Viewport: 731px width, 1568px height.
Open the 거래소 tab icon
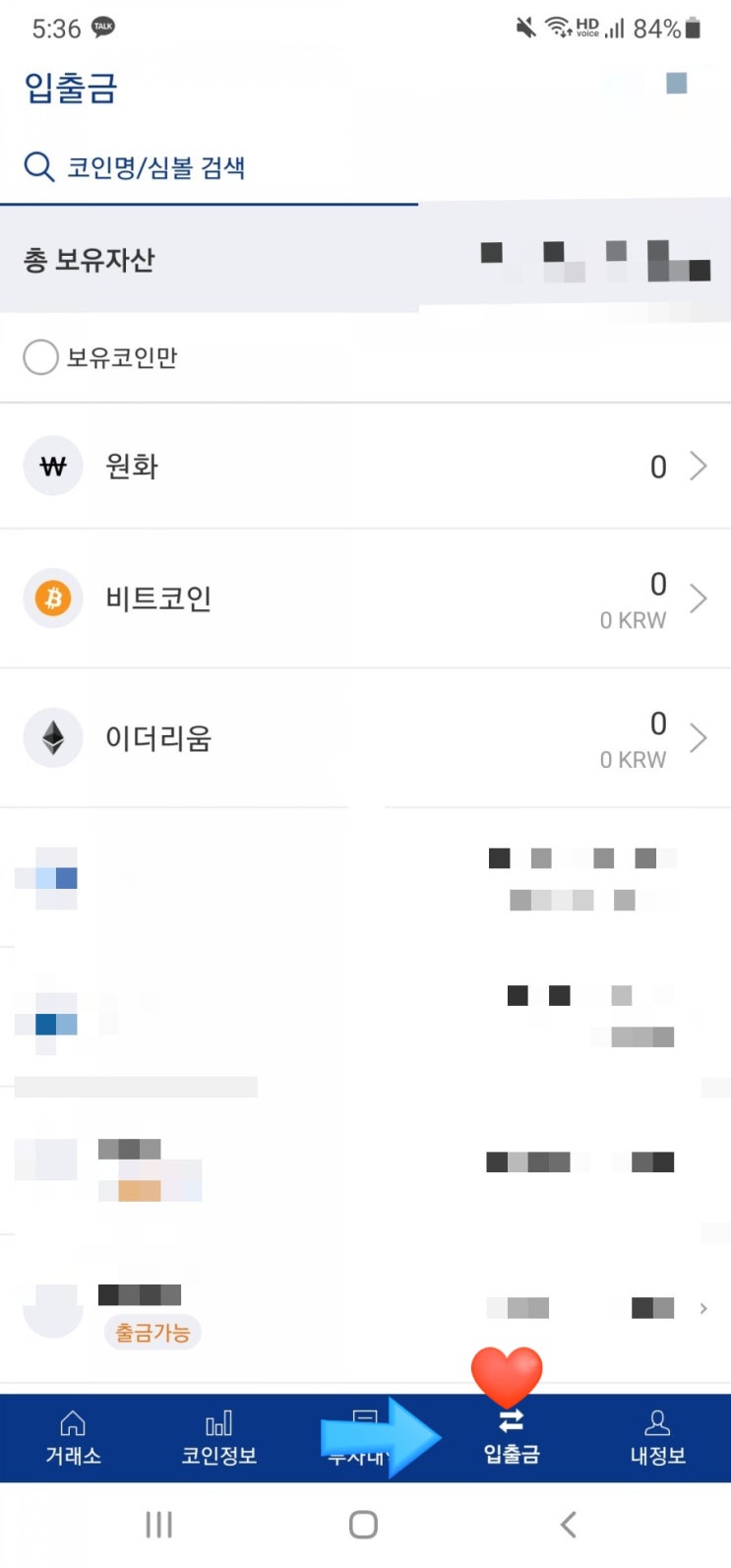click(71, 1420)
